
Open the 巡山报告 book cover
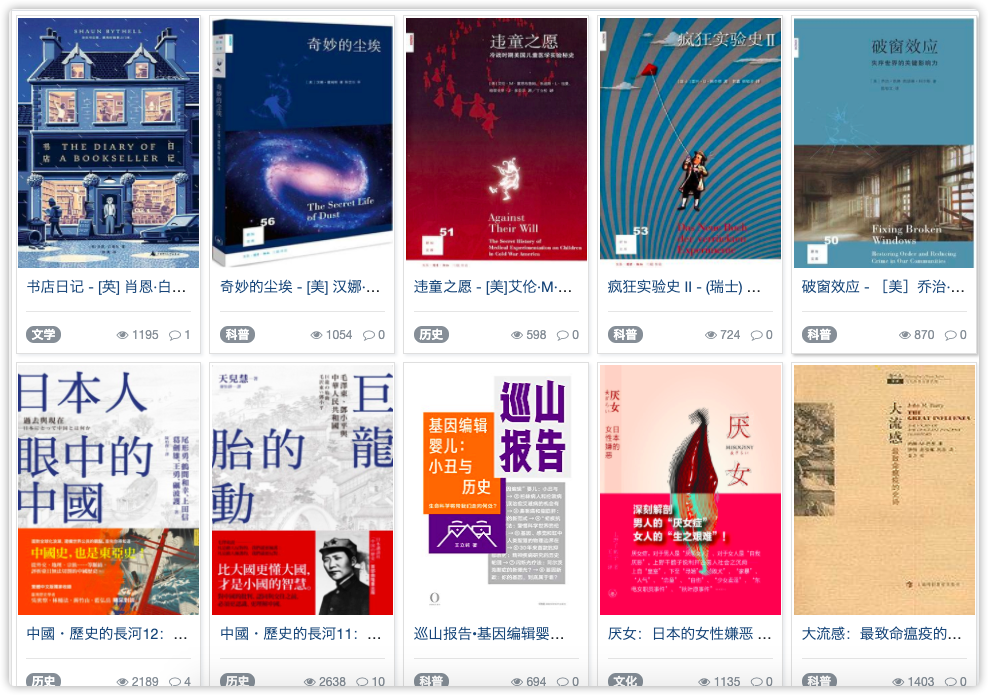click(x=496, y=490)
